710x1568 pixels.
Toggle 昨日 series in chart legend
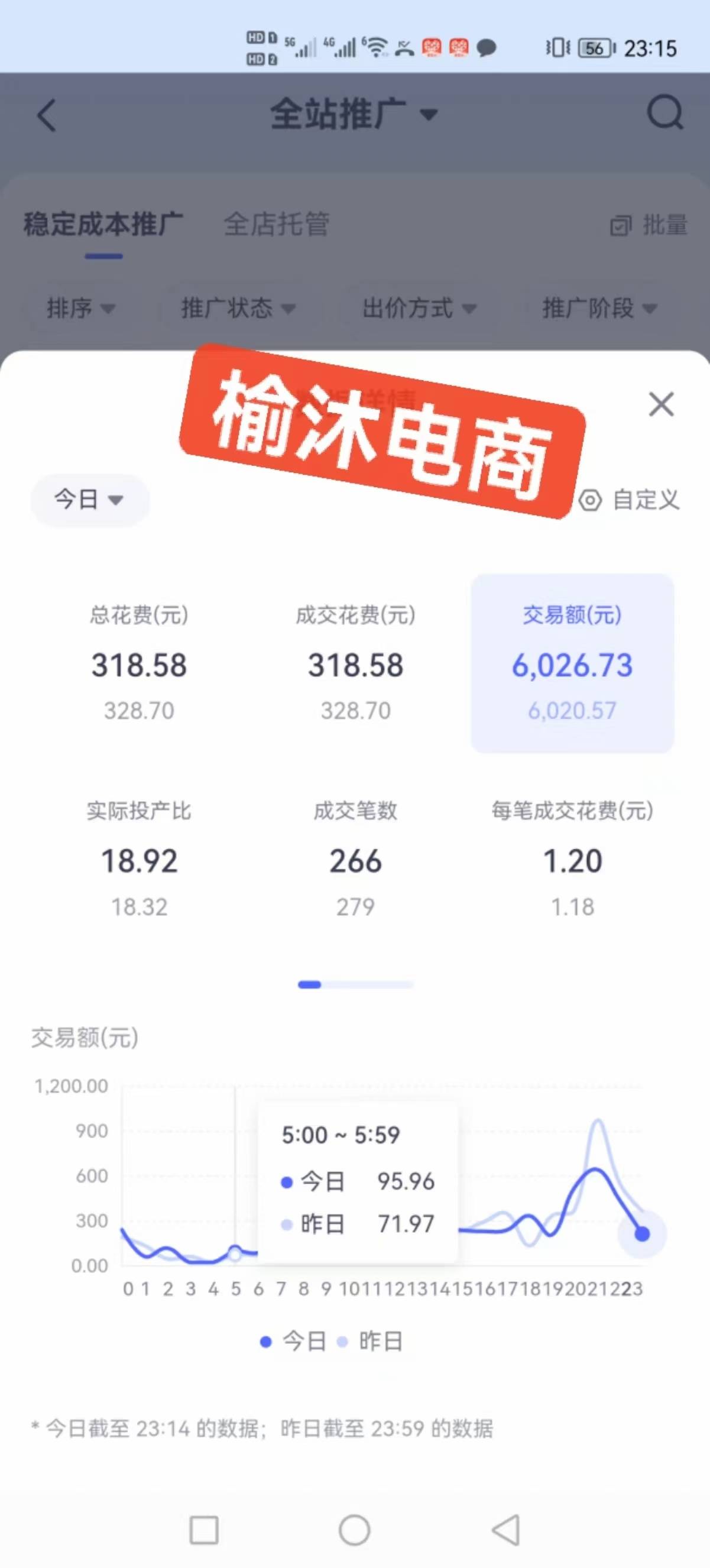(x=370, y=1341)
